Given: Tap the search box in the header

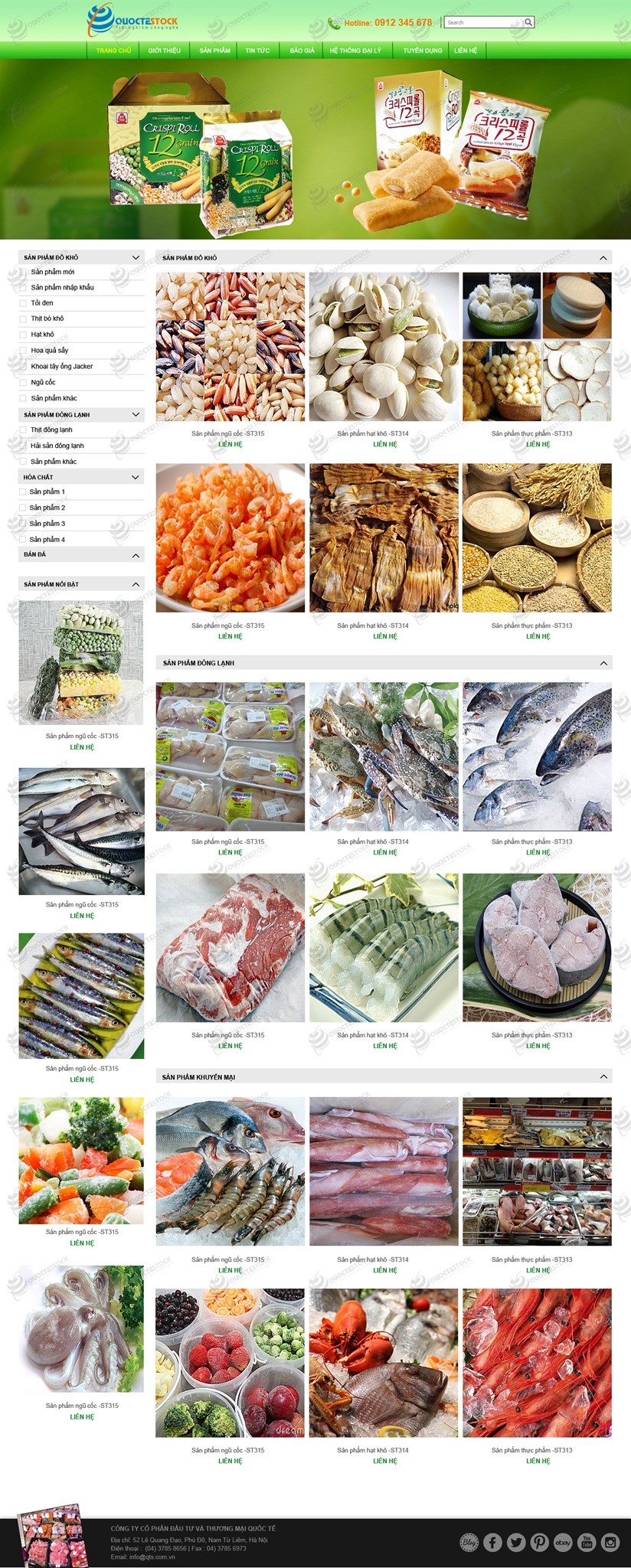Looking at the screenshot, I should [x=483, y=22].
